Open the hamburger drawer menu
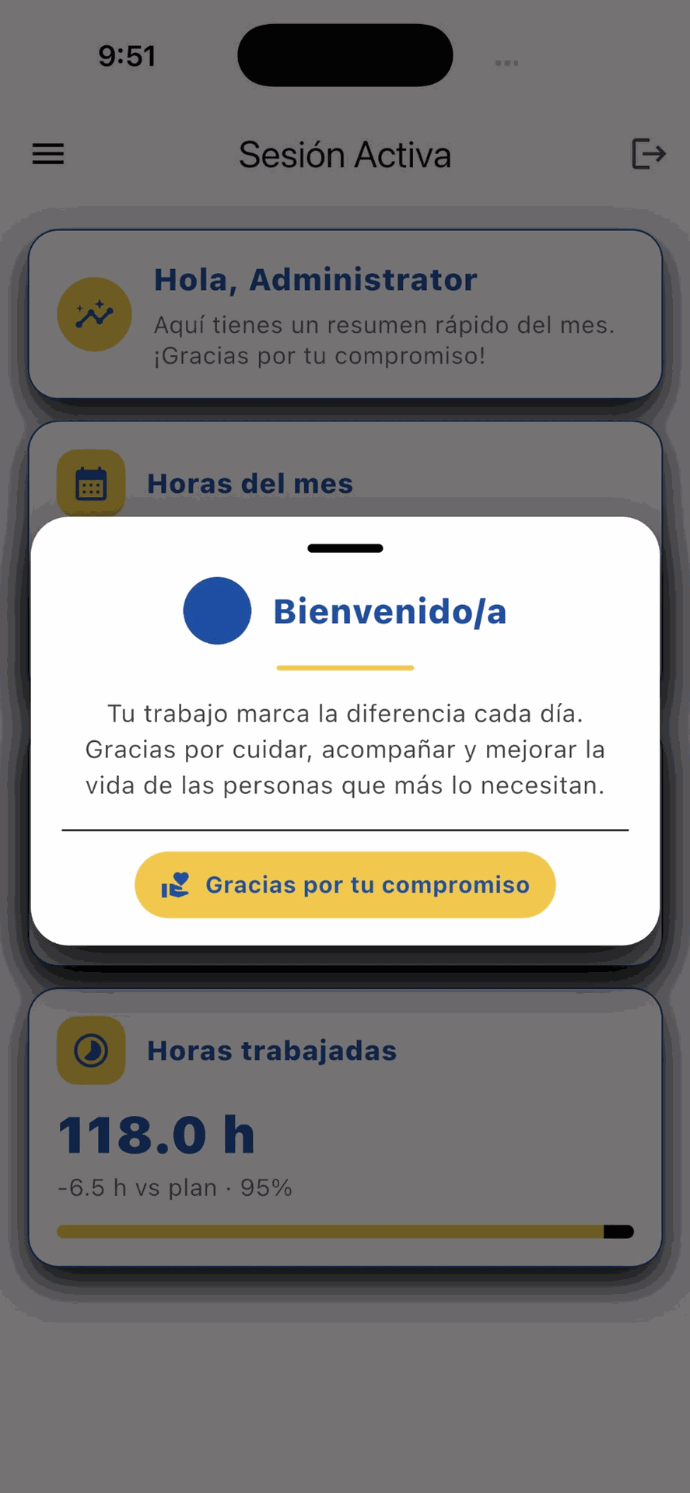This screenshot has height=1493, width=690. 48,154
